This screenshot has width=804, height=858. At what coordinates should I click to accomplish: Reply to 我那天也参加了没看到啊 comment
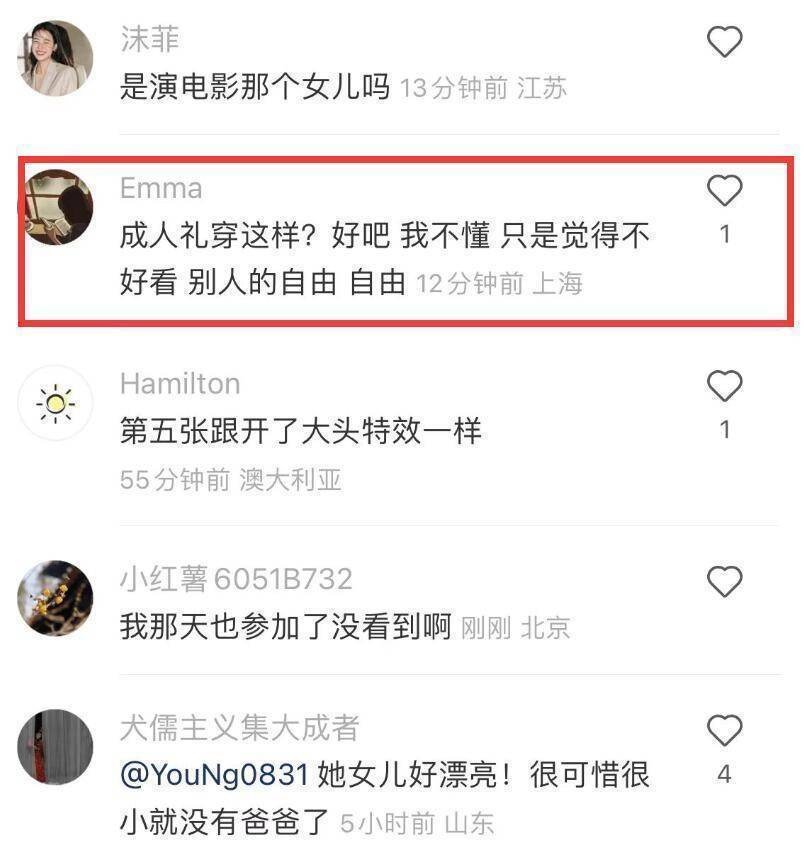click(x=285, y=627)
